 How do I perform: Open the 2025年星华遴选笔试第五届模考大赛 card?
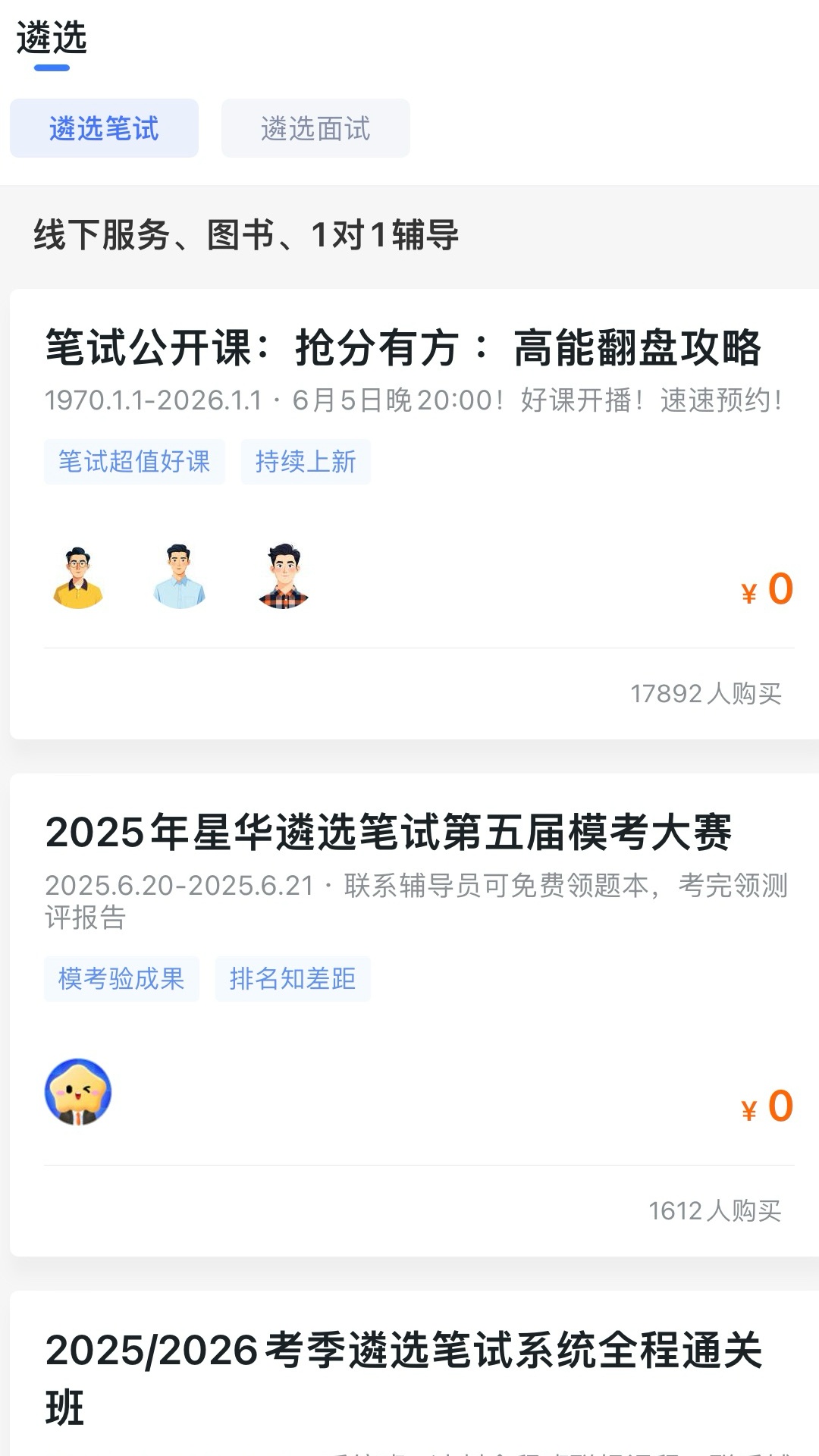pos(388,833)
